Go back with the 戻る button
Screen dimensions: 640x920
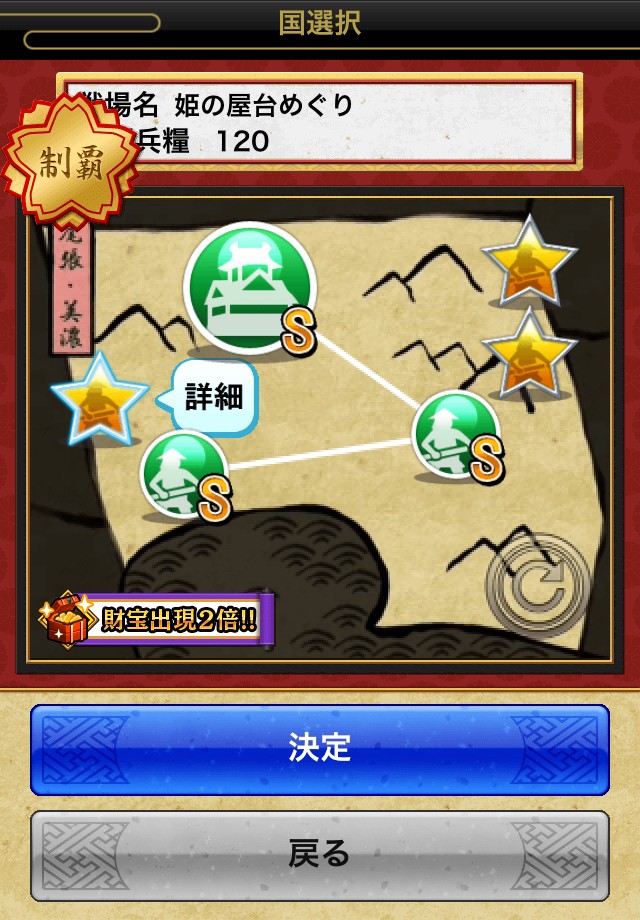[320, 855]
